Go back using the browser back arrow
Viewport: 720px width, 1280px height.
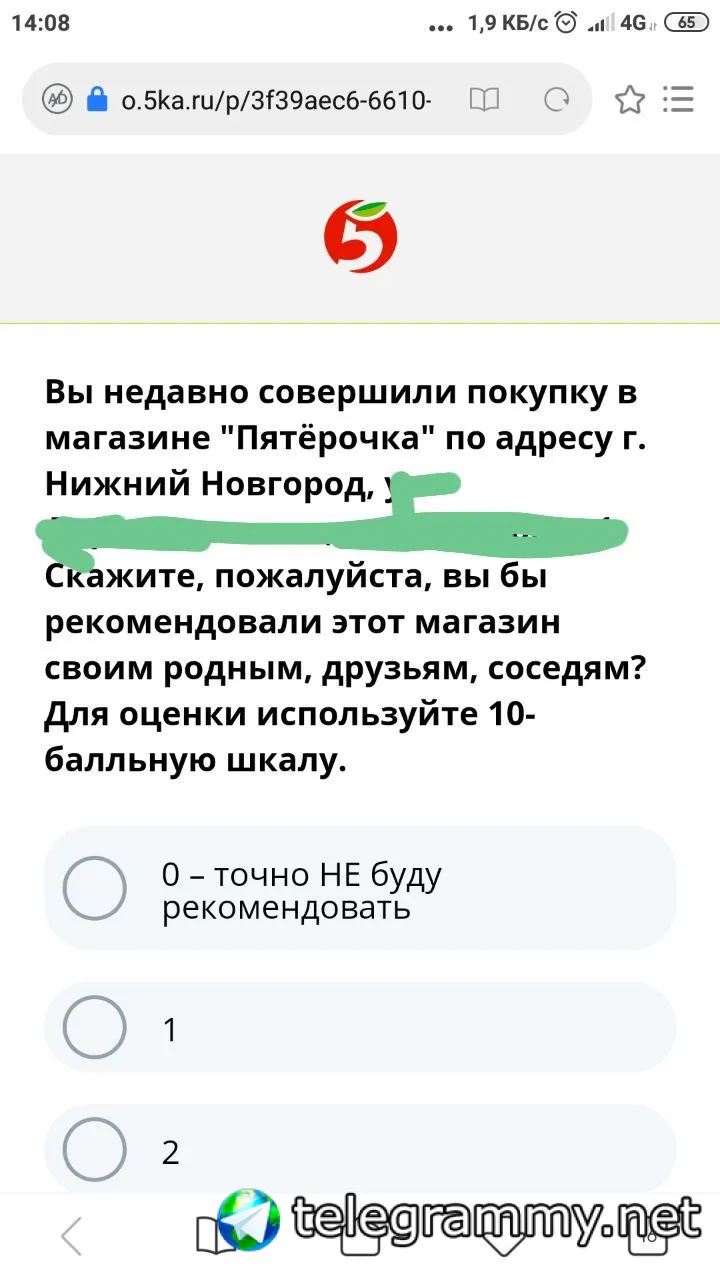pyautogui.click(x=72, y=1236)
